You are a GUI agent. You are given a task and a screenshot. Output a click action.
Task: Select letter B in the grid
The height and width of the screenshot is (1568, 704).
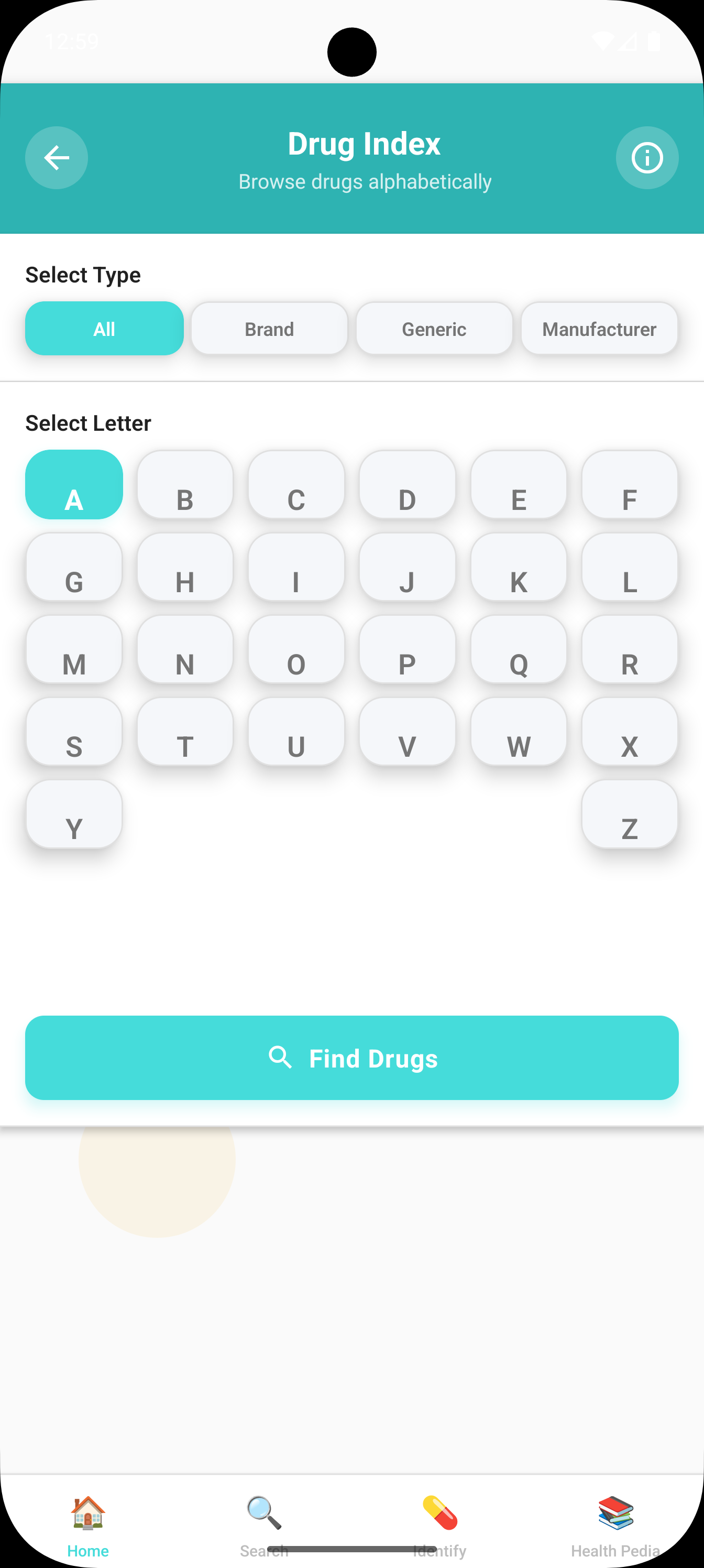coord(185,485)
